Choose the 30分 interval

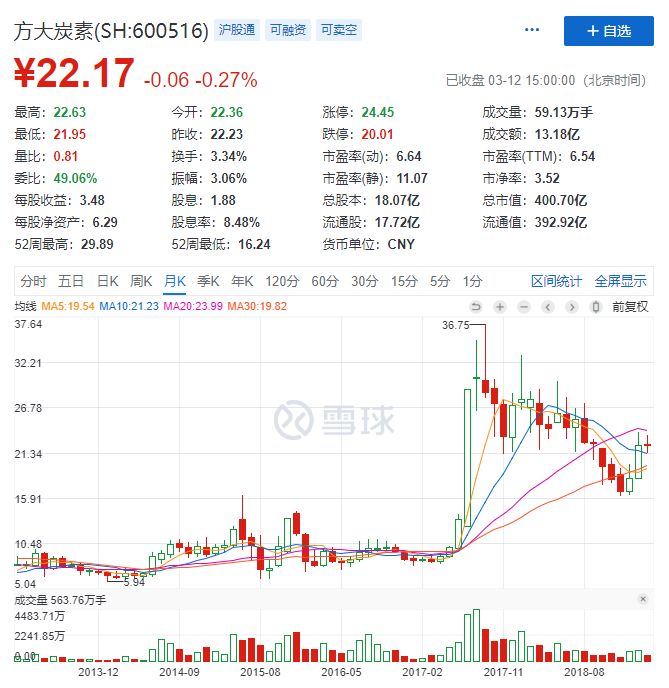pos(365,281)
